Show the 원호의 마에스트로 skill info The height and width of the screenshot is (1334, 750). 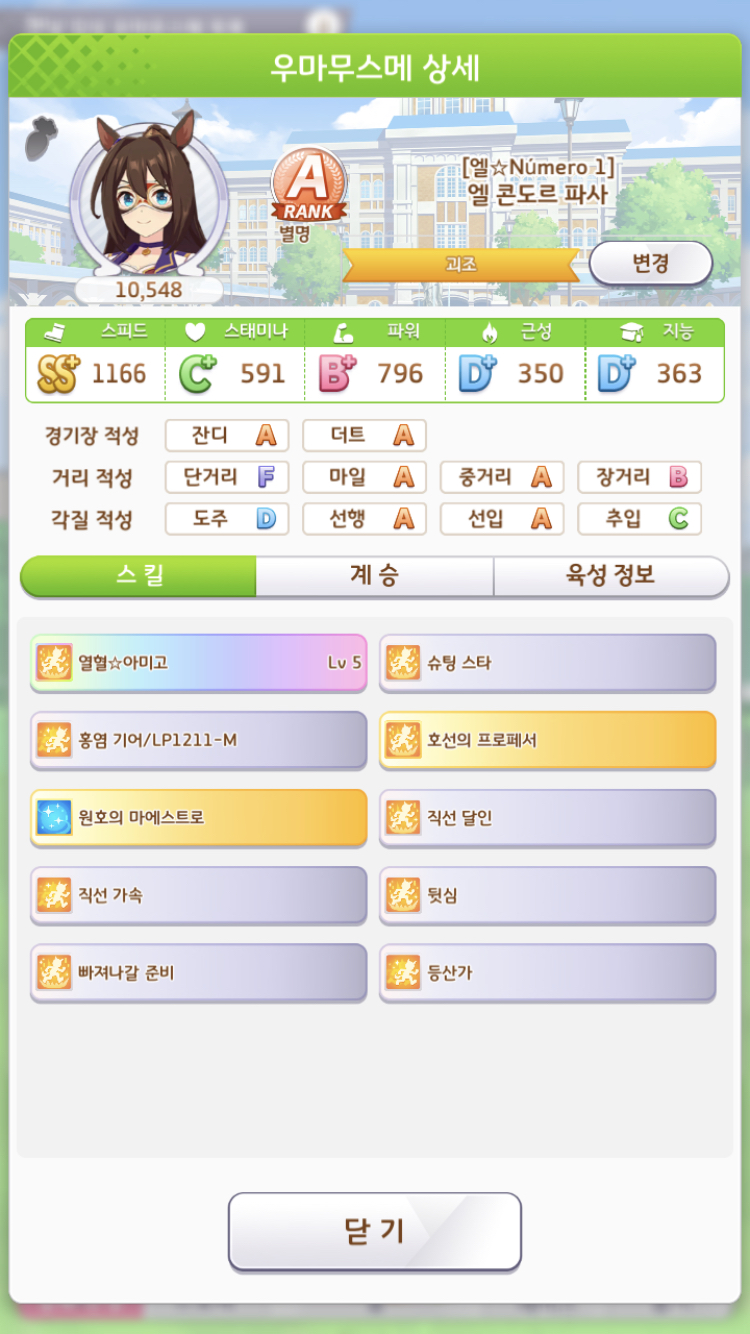[199, 817]
